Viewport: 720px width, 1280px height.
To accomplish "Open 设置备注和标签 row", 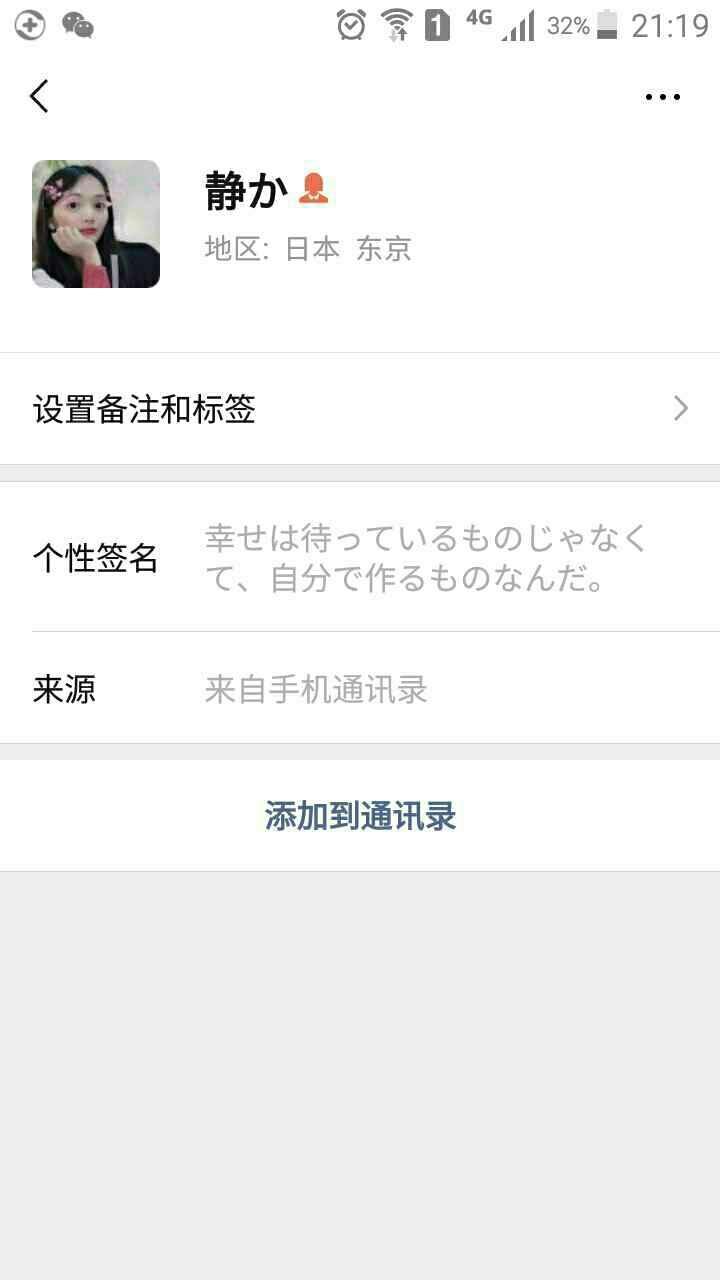I will pos(360,409).
